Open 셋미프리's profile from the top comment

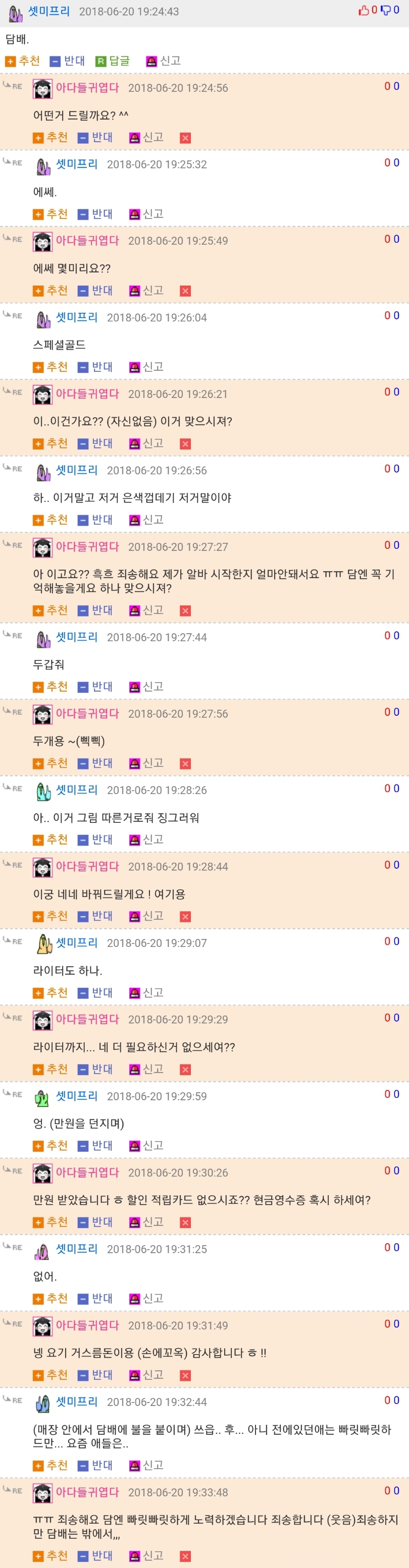point(49,11)
